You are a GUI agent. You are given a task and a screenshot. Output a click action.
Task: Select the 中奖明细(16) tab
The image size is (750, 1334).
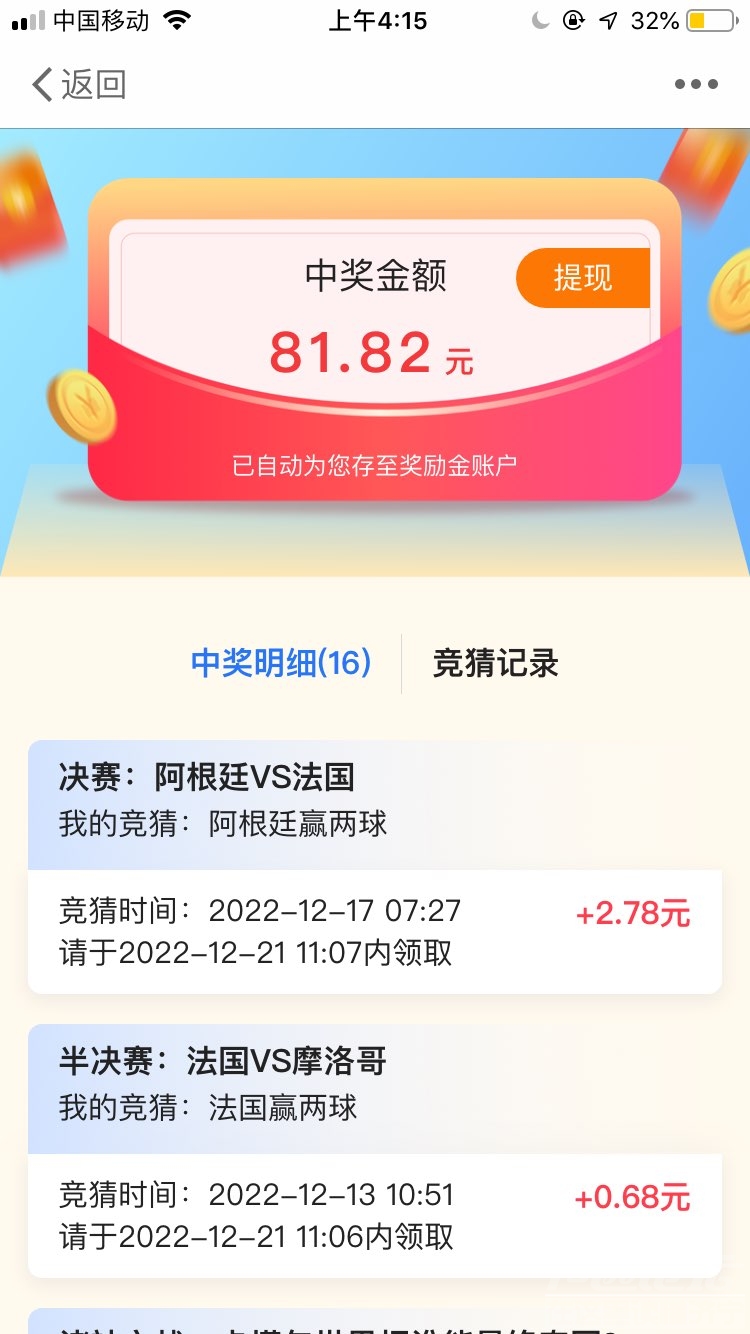point(281,663)
